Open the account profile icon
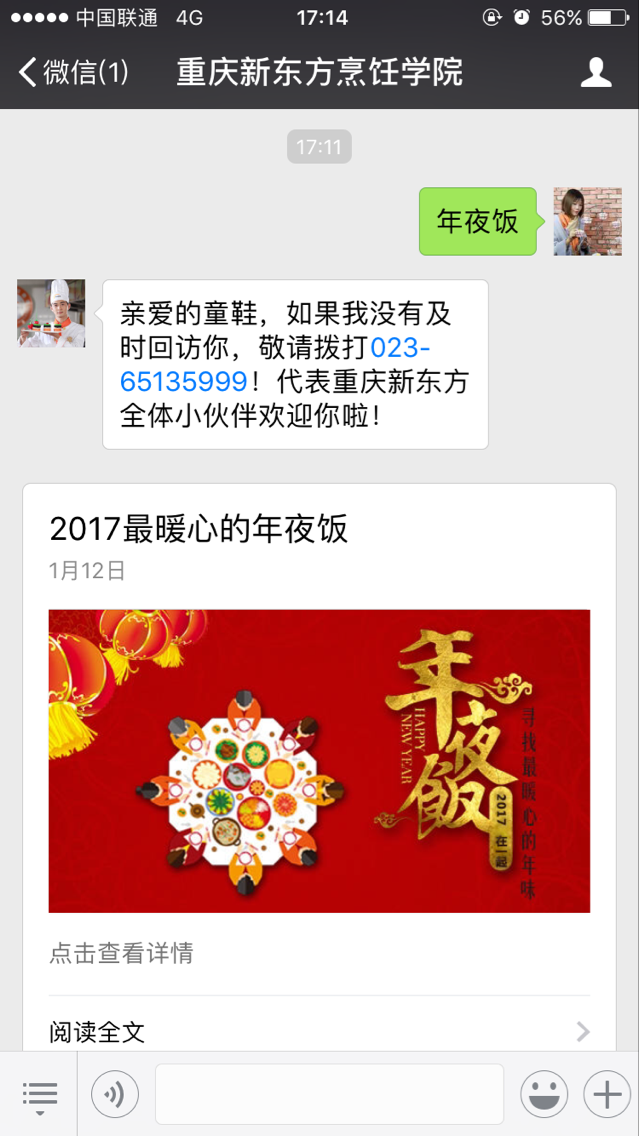The height and width of the screenshot is (1136, 639). pos(596,72)
